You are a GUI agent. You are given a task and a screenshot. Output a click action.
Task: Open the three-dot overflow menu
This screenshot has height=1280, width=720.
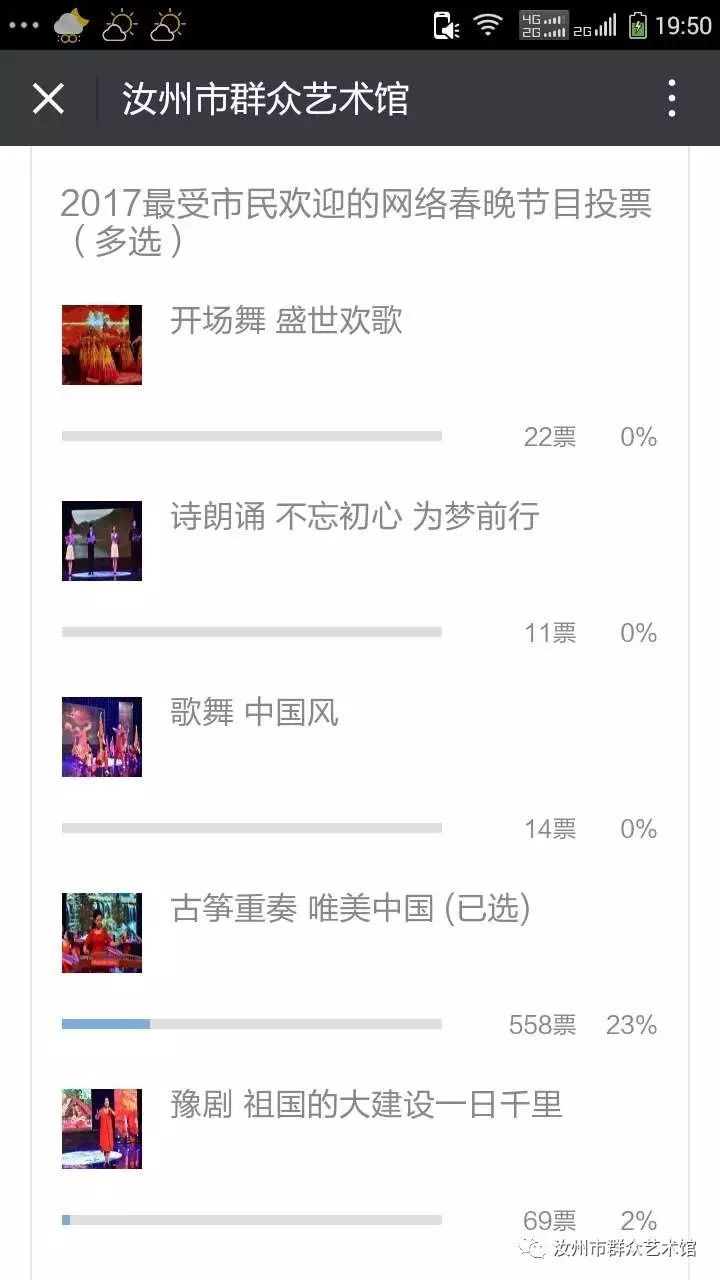point(672,99)
